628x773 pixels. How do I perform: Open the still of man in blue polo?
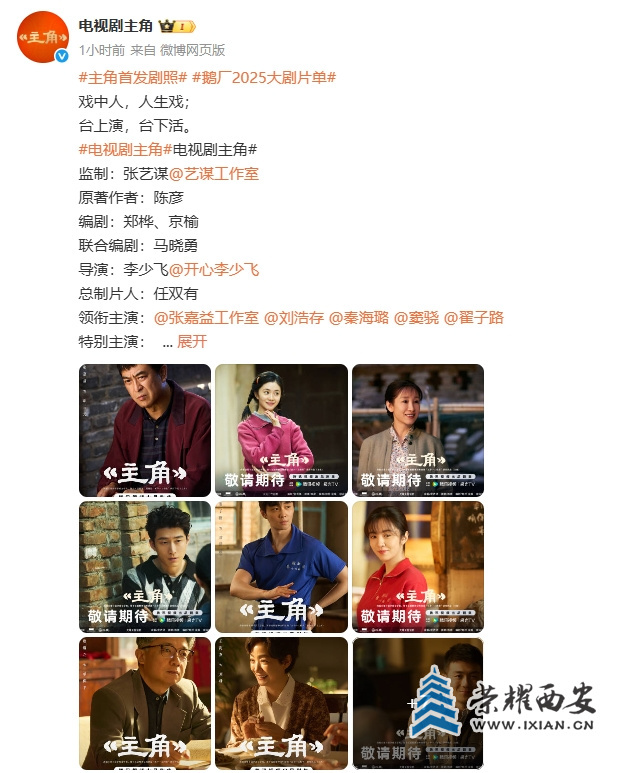click(x=281, y=566)
